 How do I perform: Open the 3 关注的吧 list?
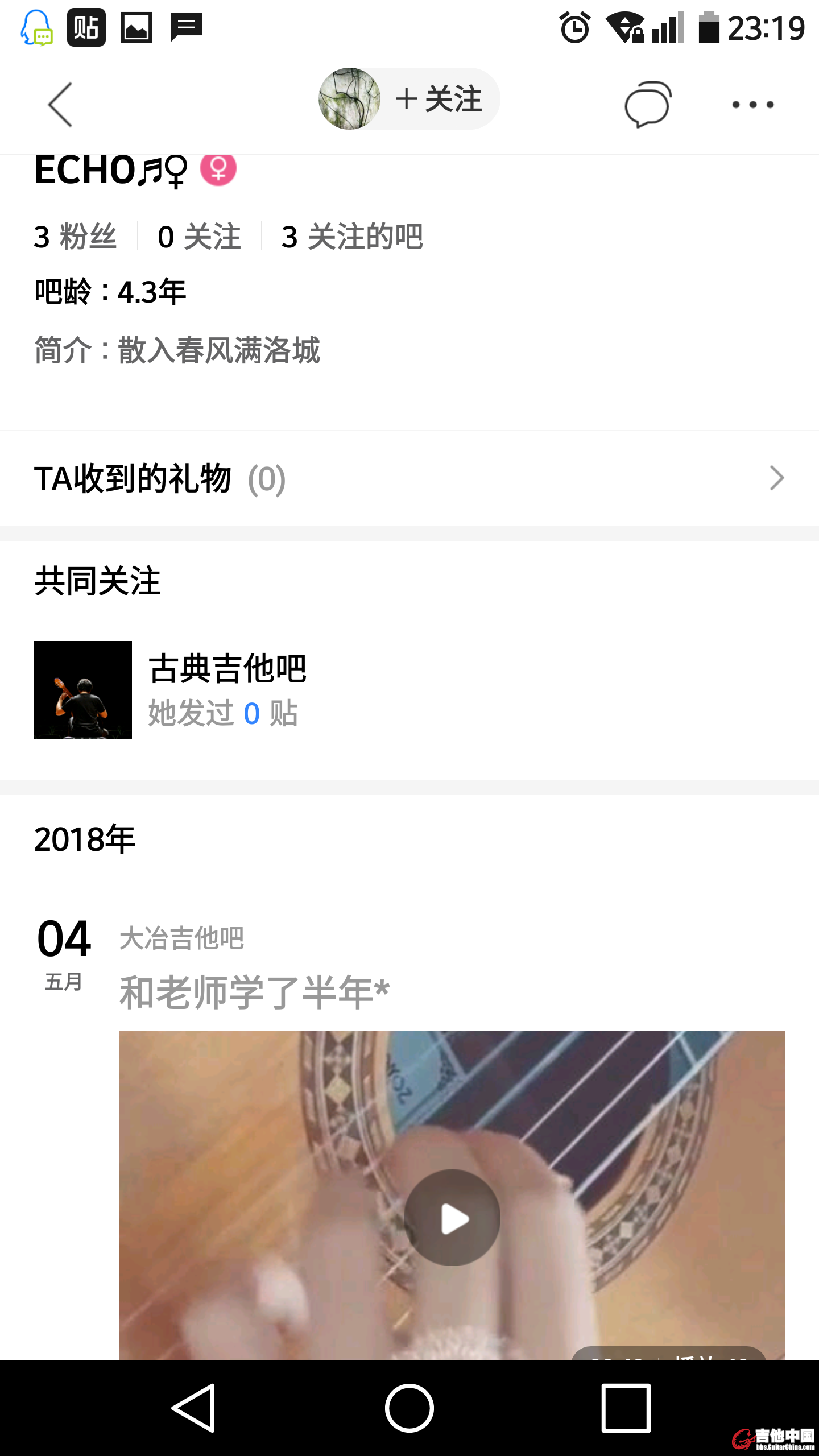point(352,237)
